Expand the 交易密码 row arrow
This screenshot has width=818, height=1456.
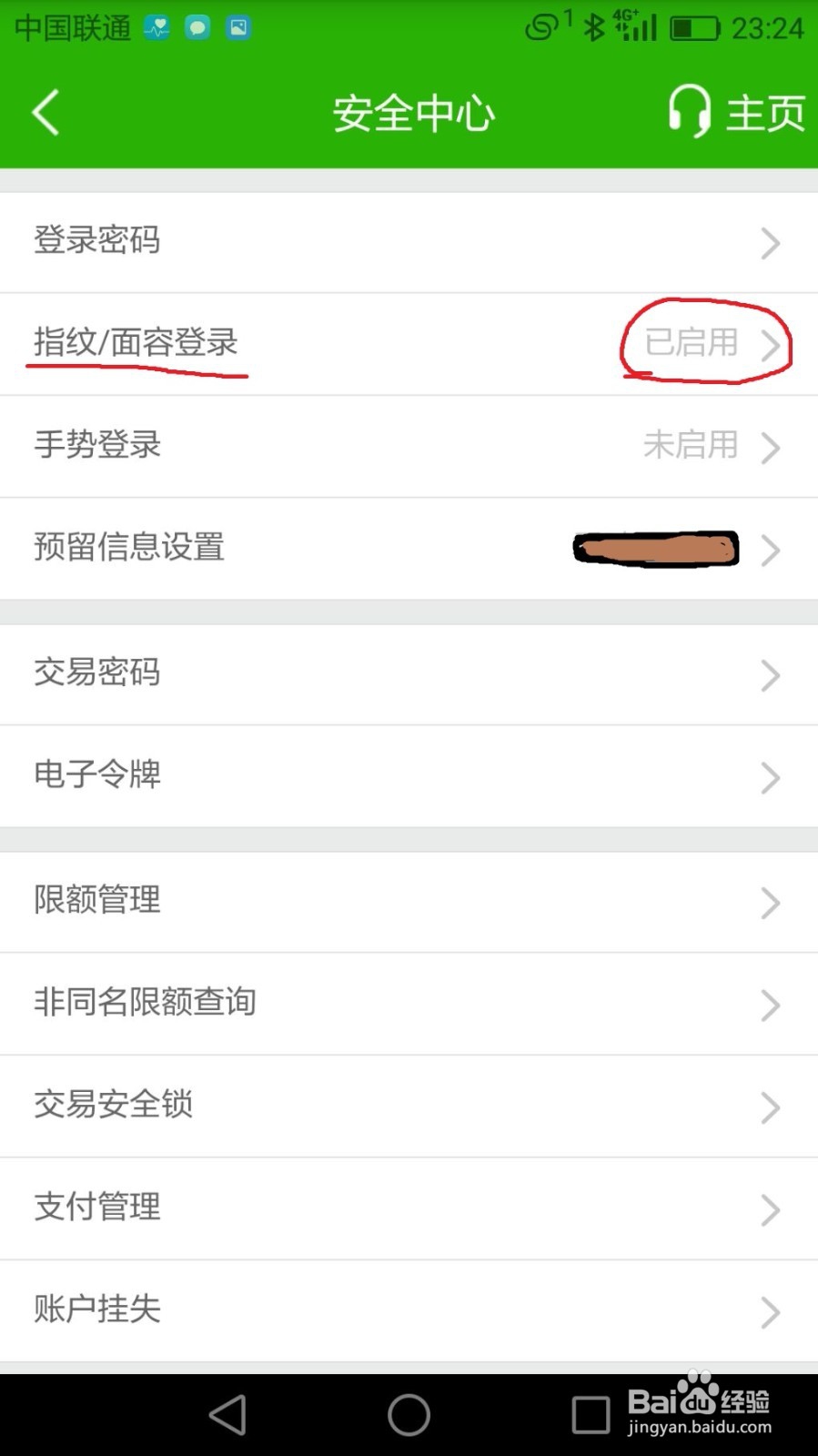[x=772, y=674]
